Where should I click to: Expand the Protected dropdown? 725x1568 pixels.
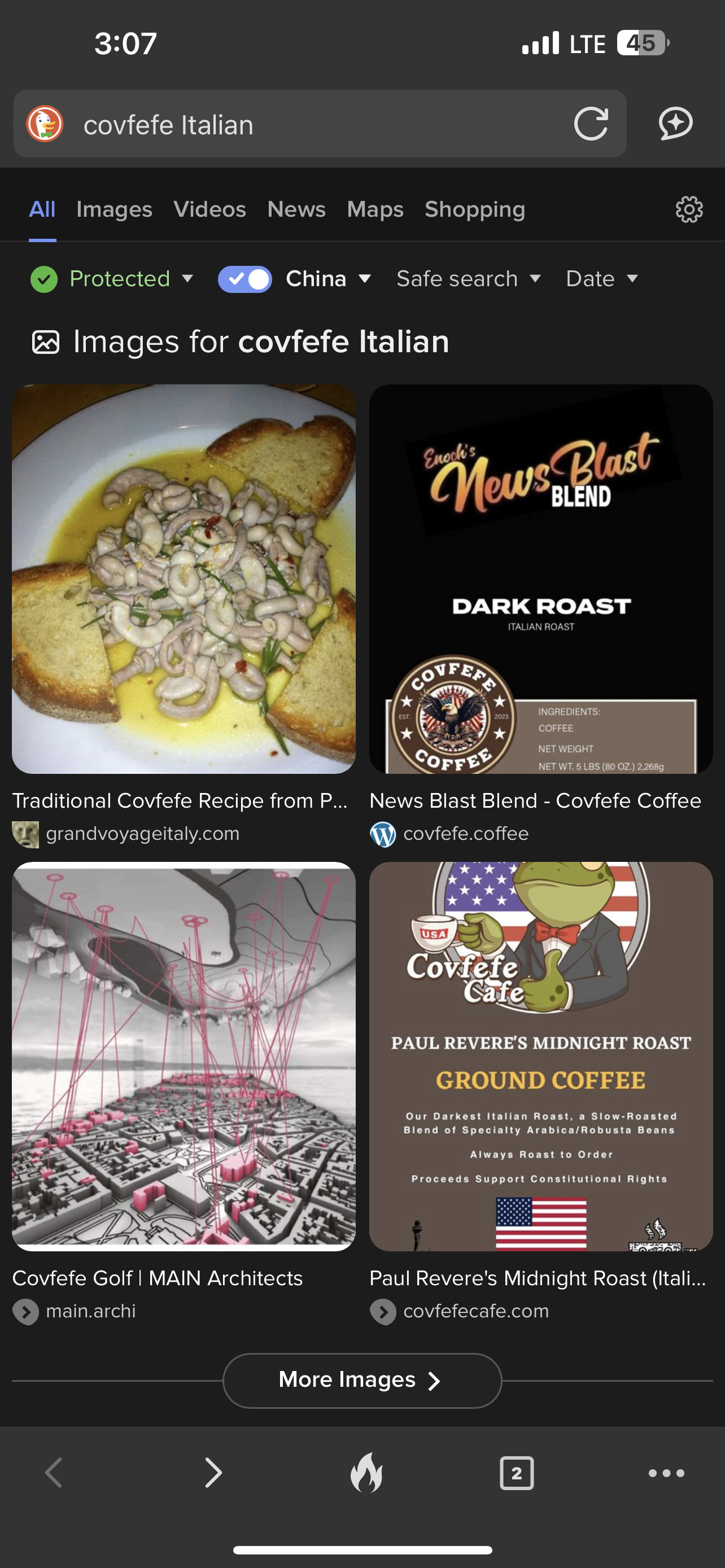tap(112, 279)
